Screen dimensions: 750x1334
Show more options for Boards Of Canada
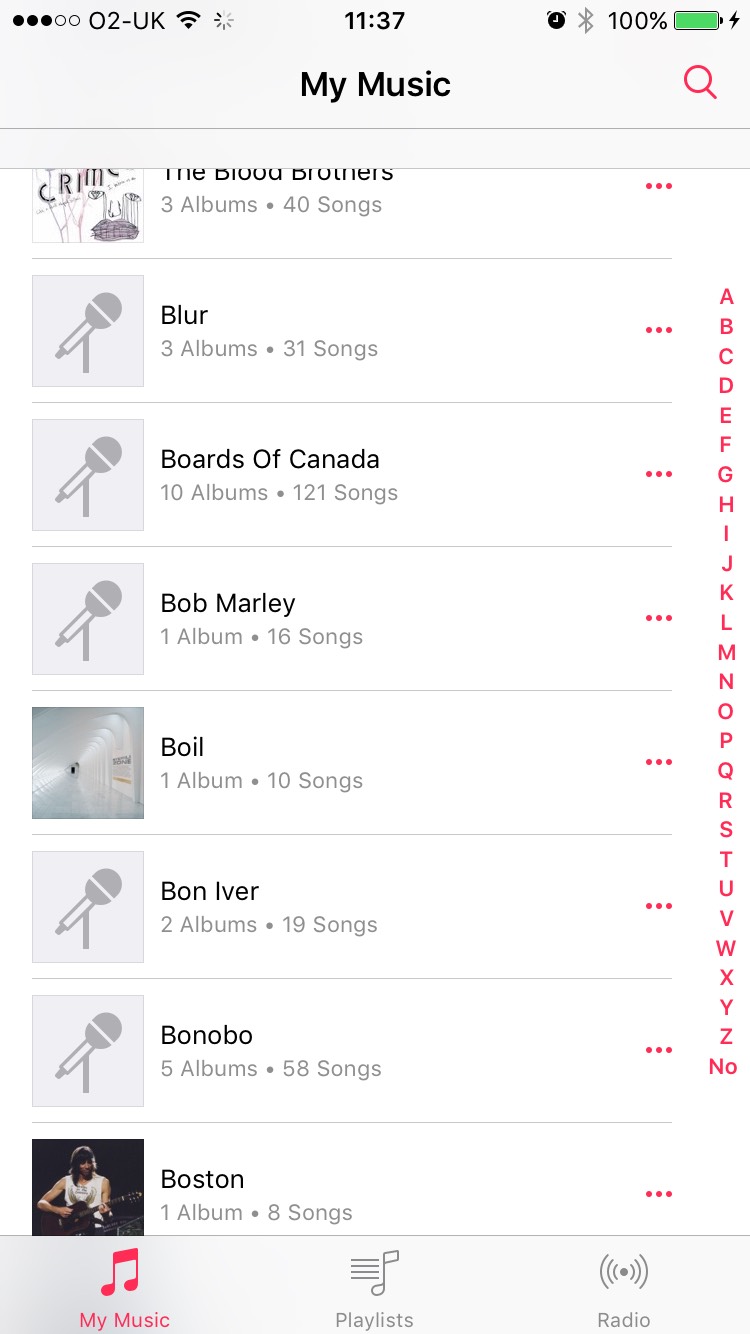pyautogui.click(x=659, y=475)
